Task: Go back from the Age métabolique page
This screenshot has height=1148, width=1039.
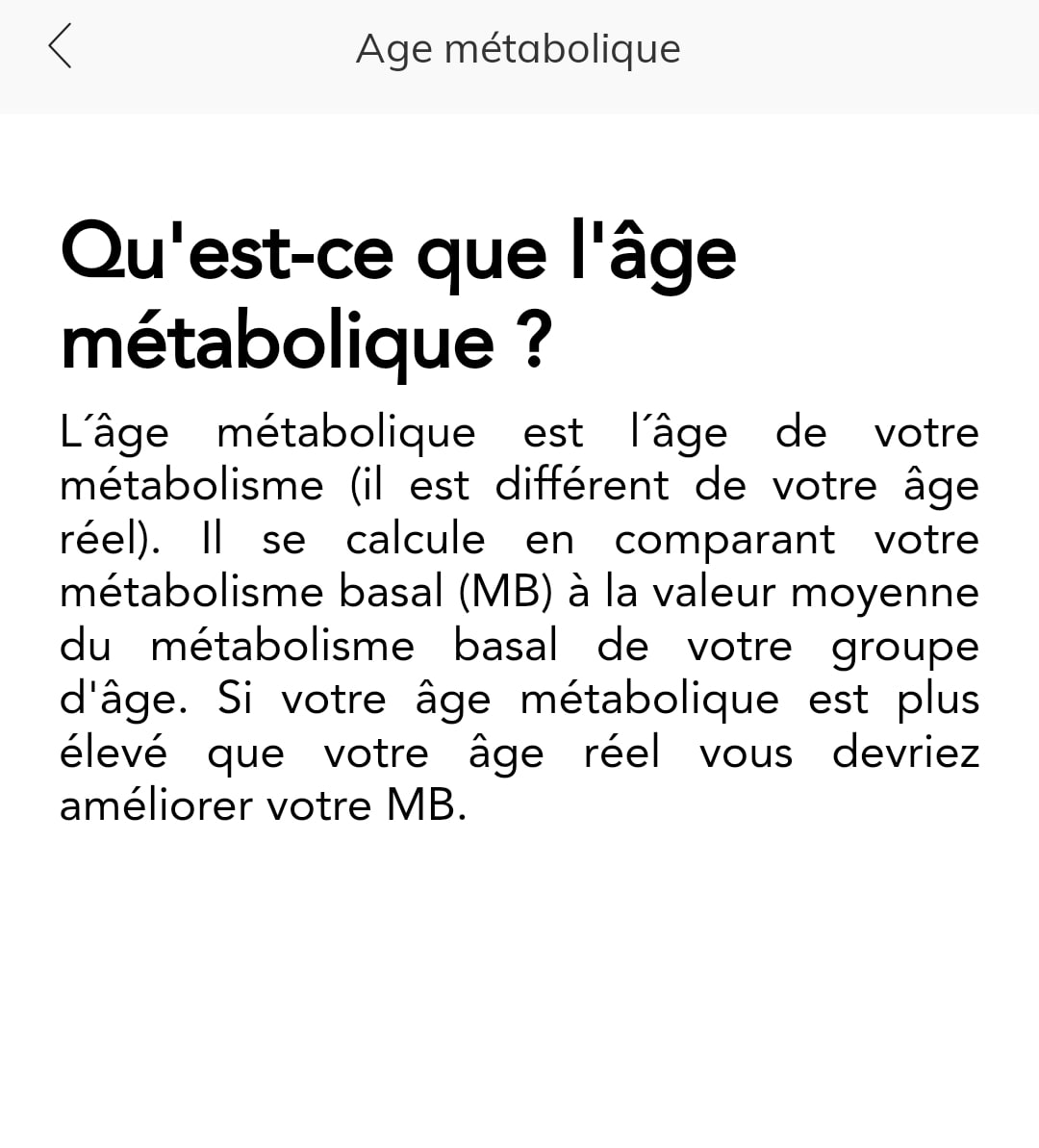Action: [x=60, y=47]
